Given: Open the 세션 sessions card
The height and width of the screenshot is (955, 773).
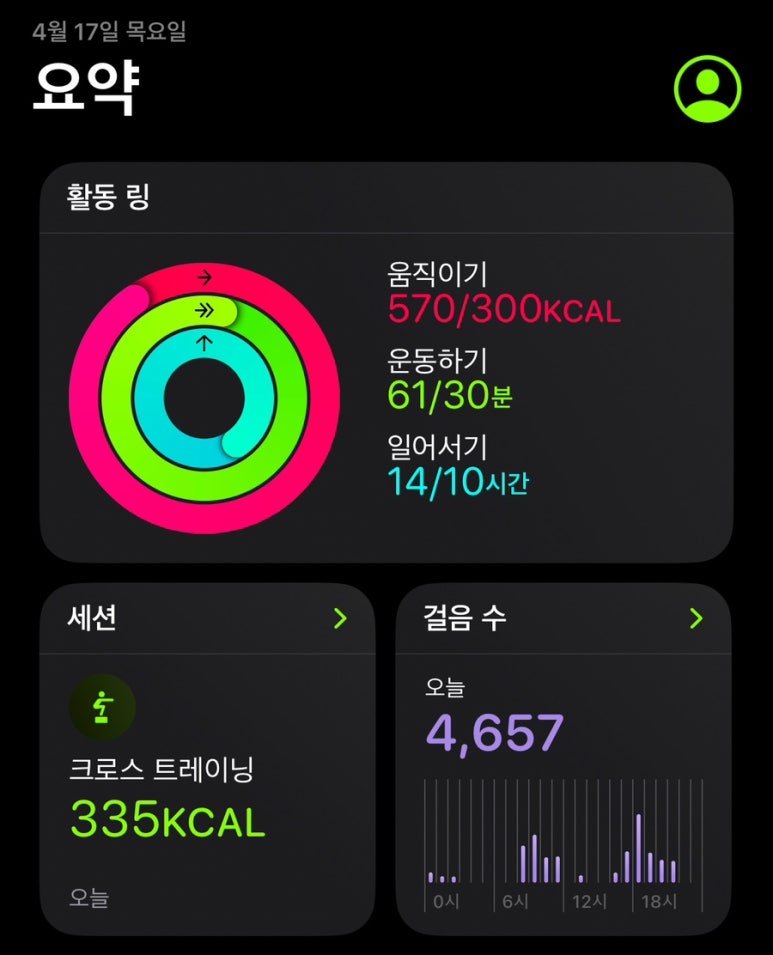Looking at the screenshot, I should point(207,760).
